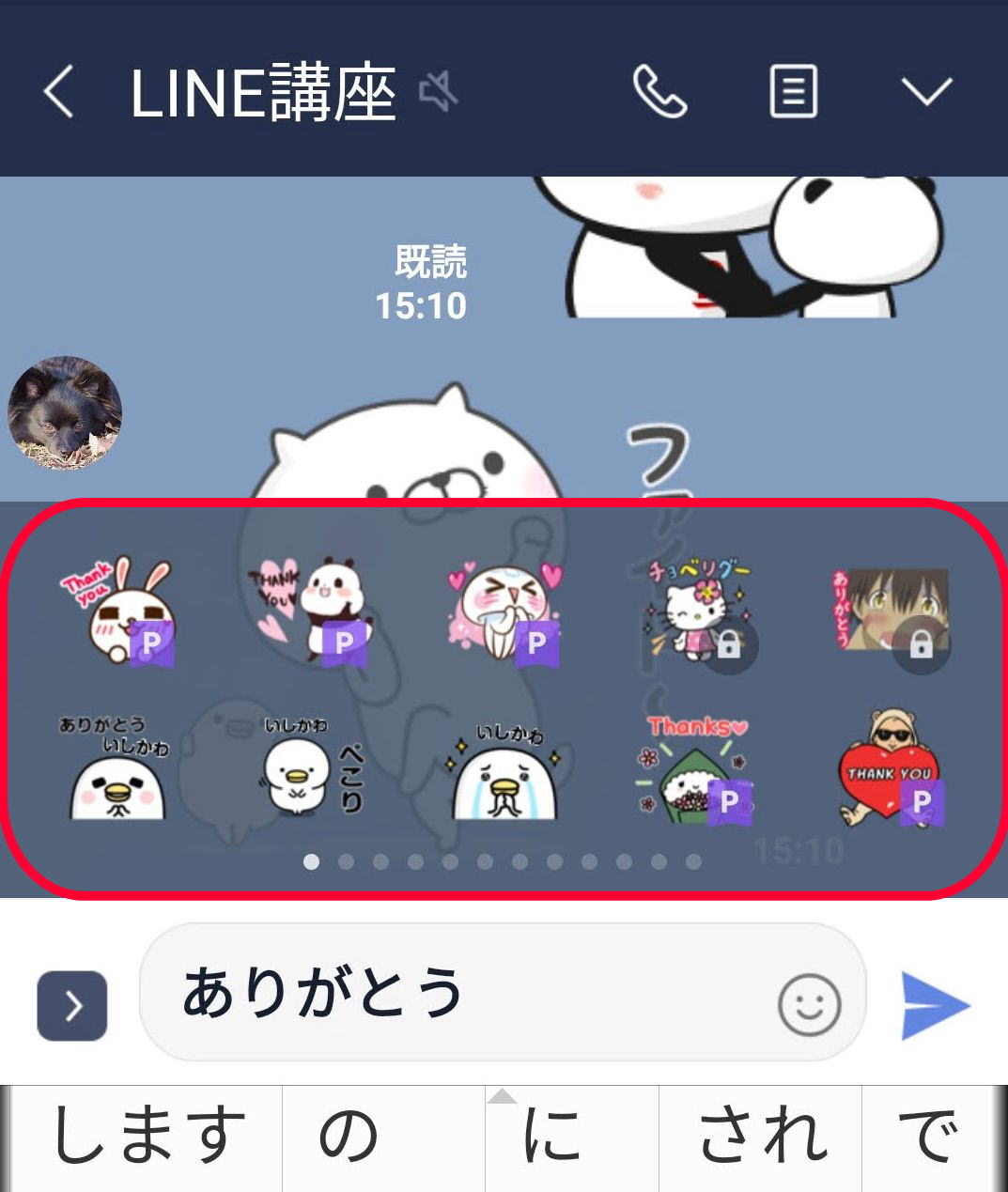This screenshot has height=1192, width=1008.
Task: Open the sender's dog profile picture
Action: coord(65,412)
